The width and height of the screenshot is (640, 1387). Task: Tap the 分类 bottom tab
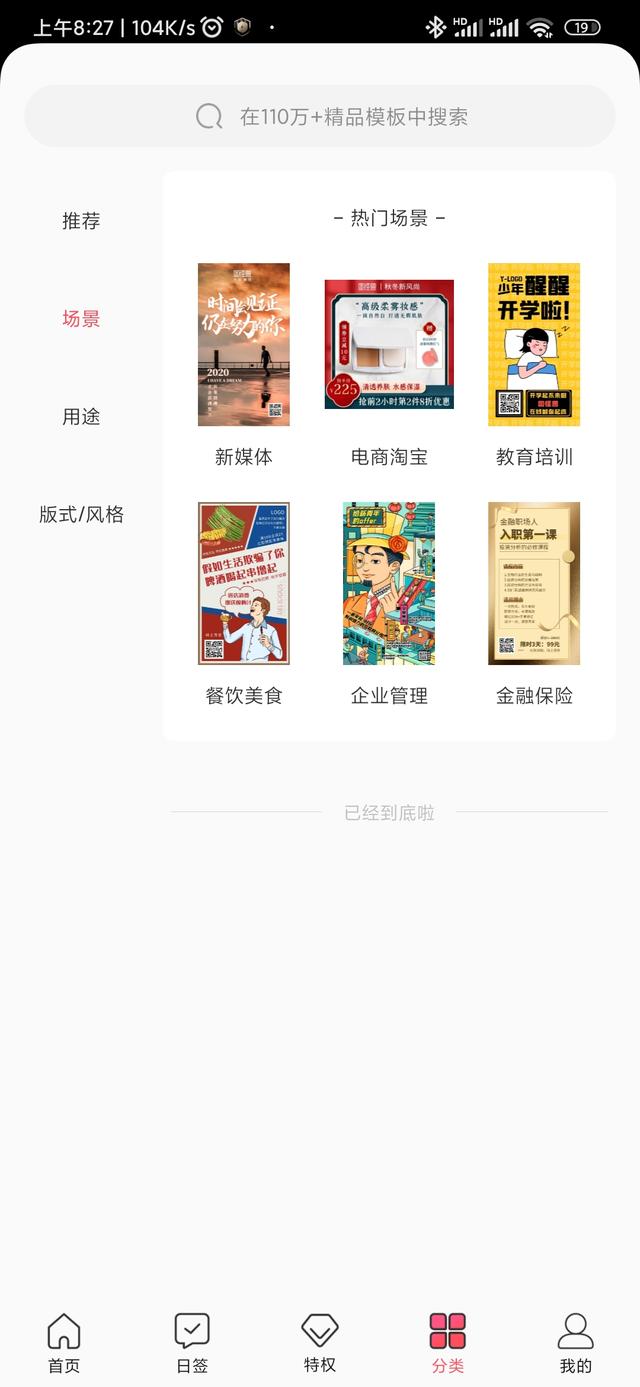click(448, 1344)
